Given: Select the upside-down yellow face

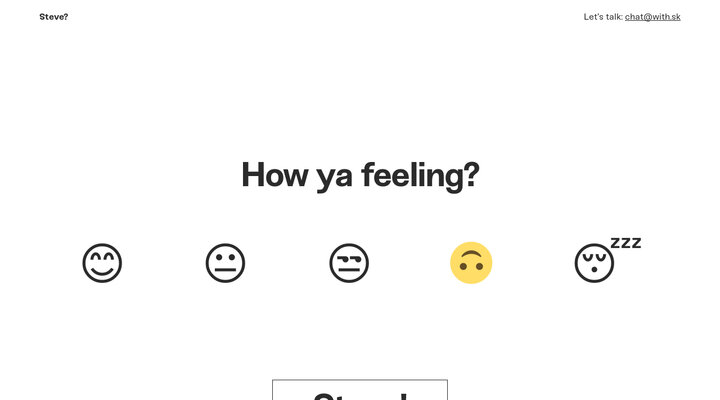Looking at the screenshot, I should [471, 263].
